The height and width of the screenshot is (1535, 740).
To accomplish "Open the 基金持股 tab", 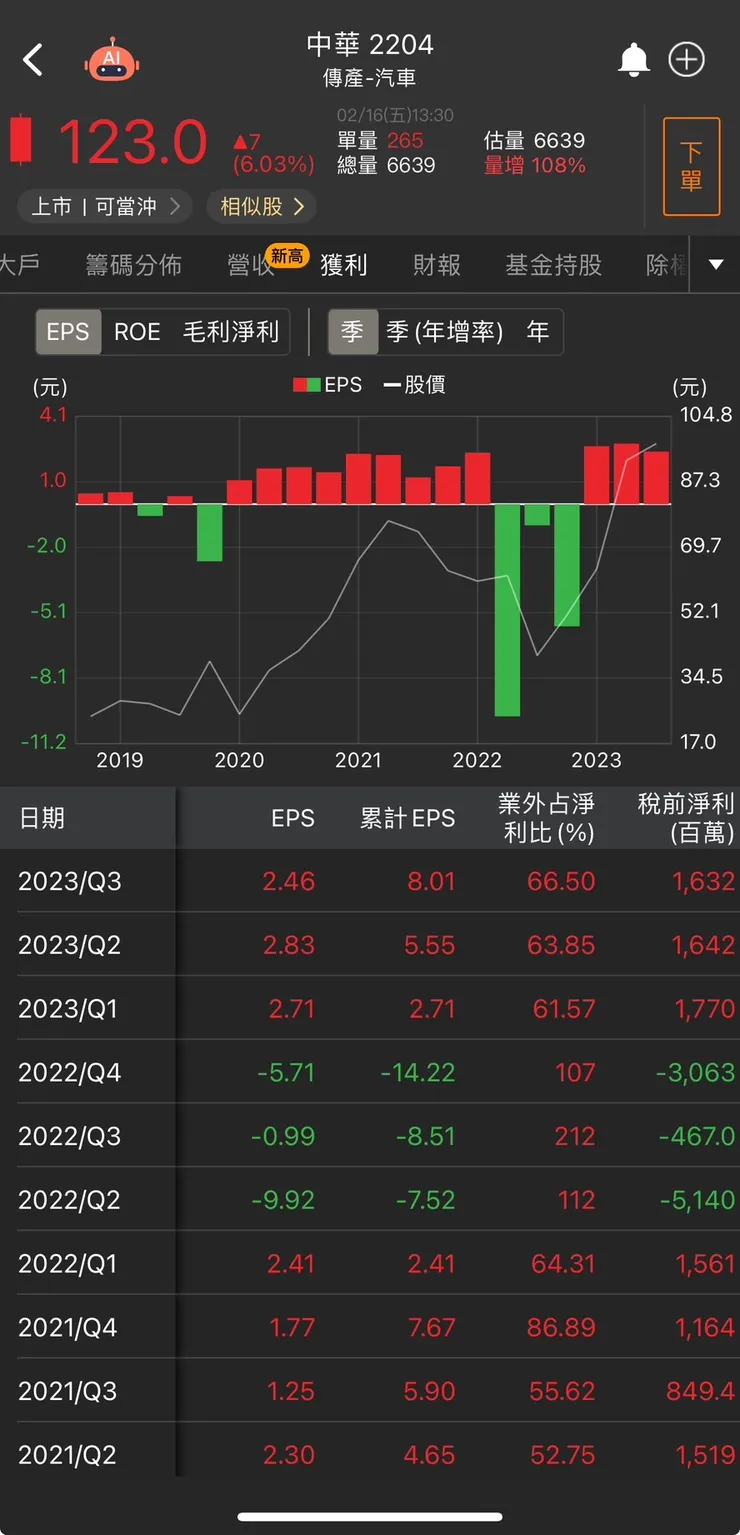I will pos(553,265).
